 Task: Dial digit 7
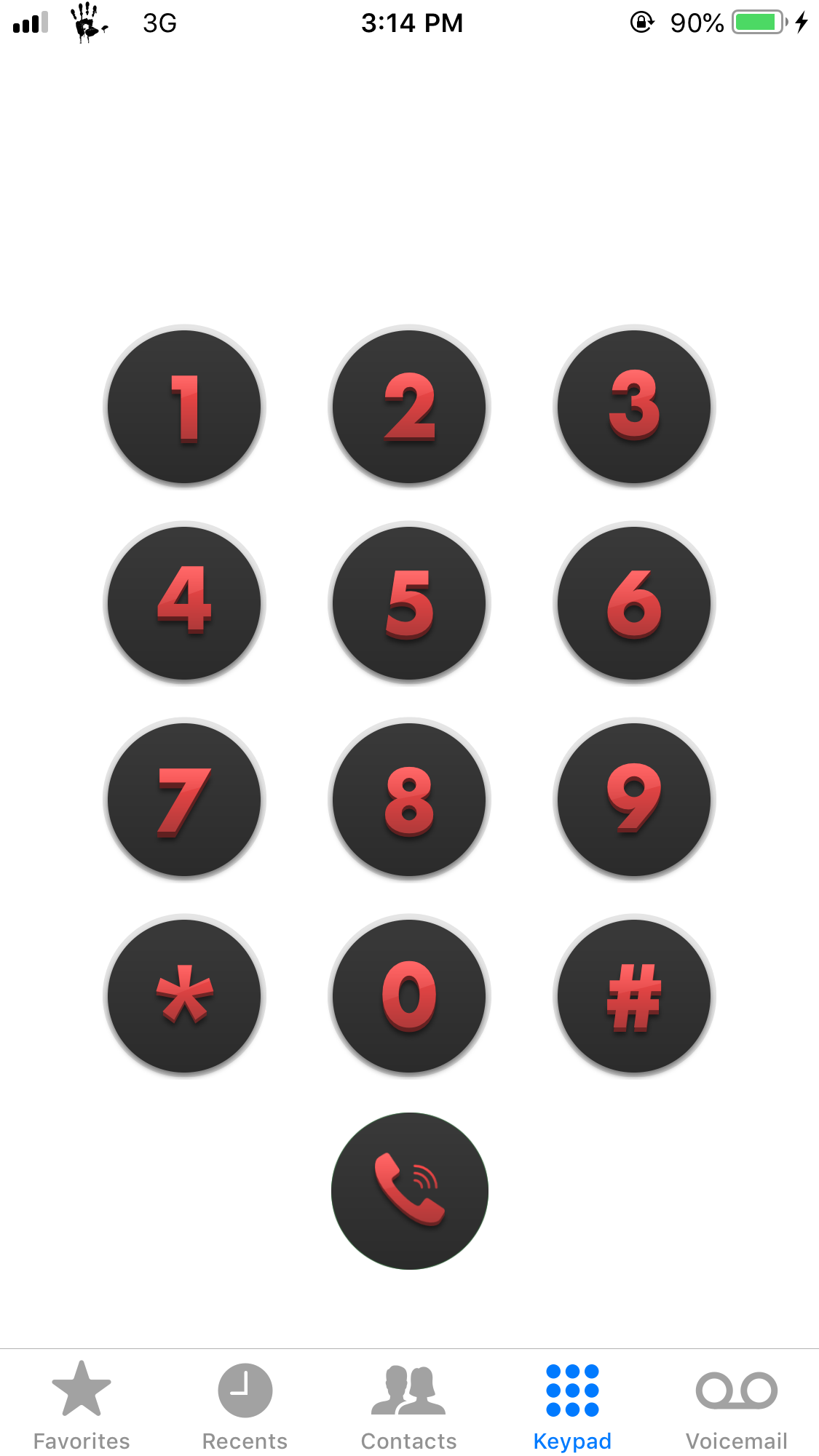click(x=184, y=800)
